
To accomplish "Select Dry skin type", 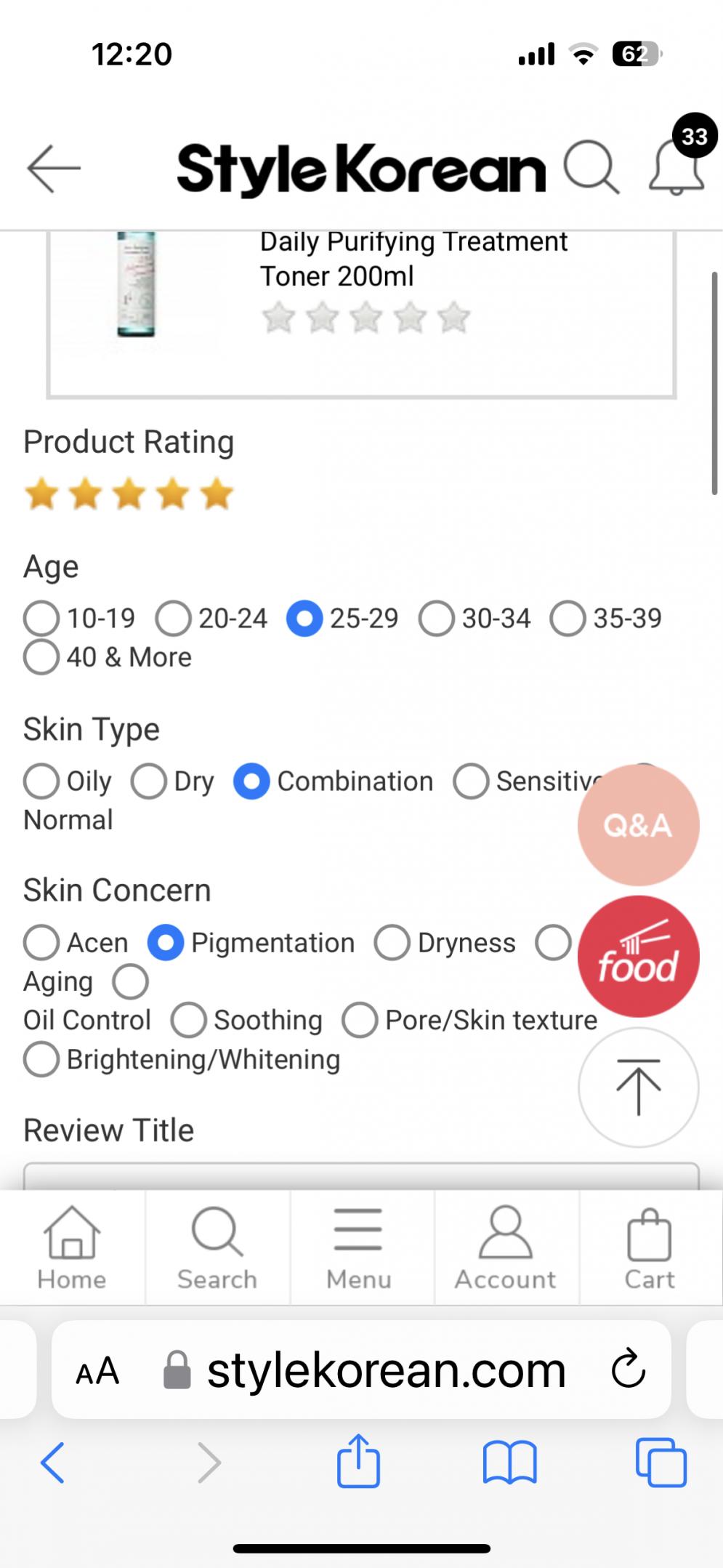I will (149, 781).
